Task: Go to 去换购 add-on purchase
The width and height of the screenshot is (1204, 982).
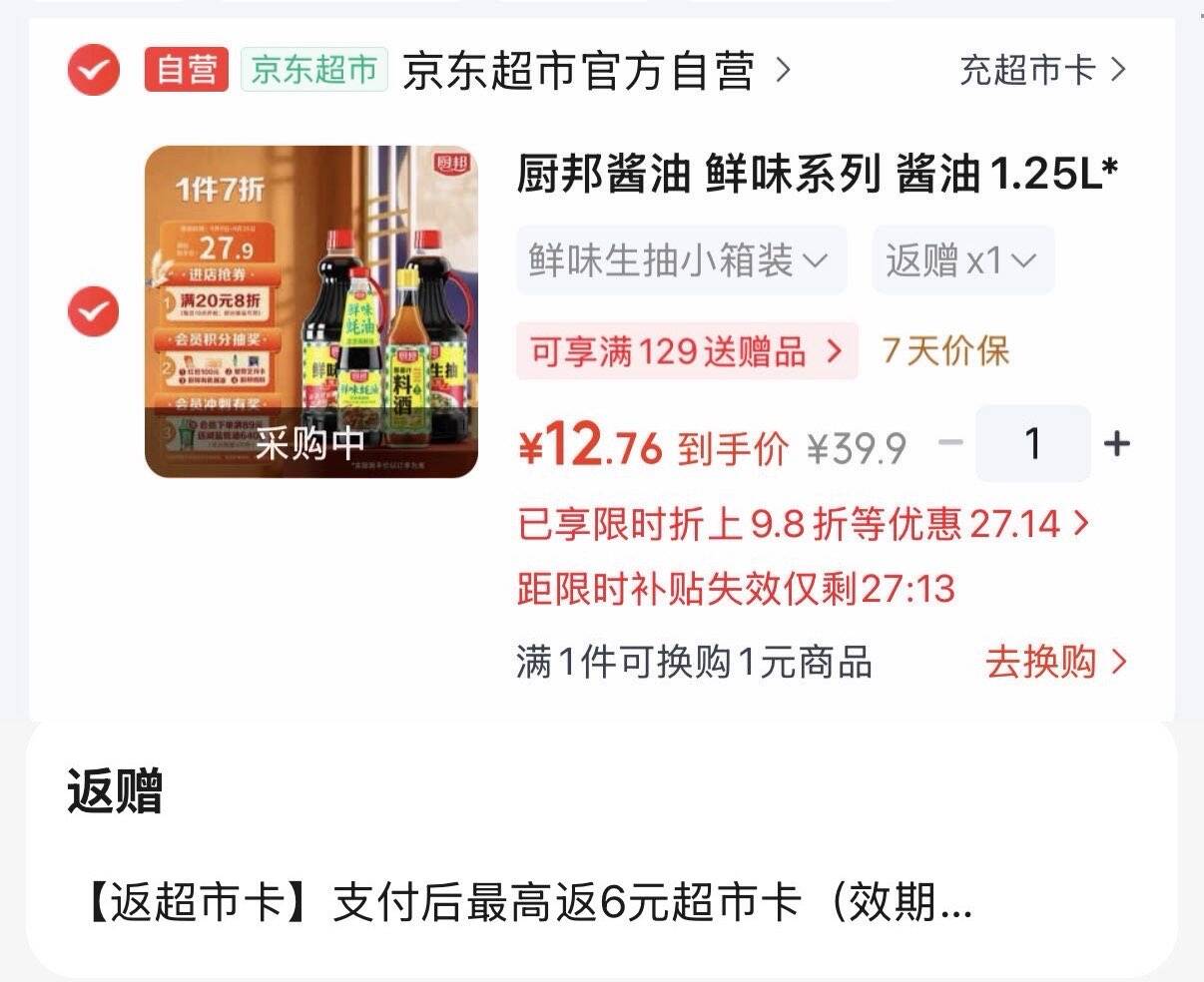Action: [x=1056, y=662]
